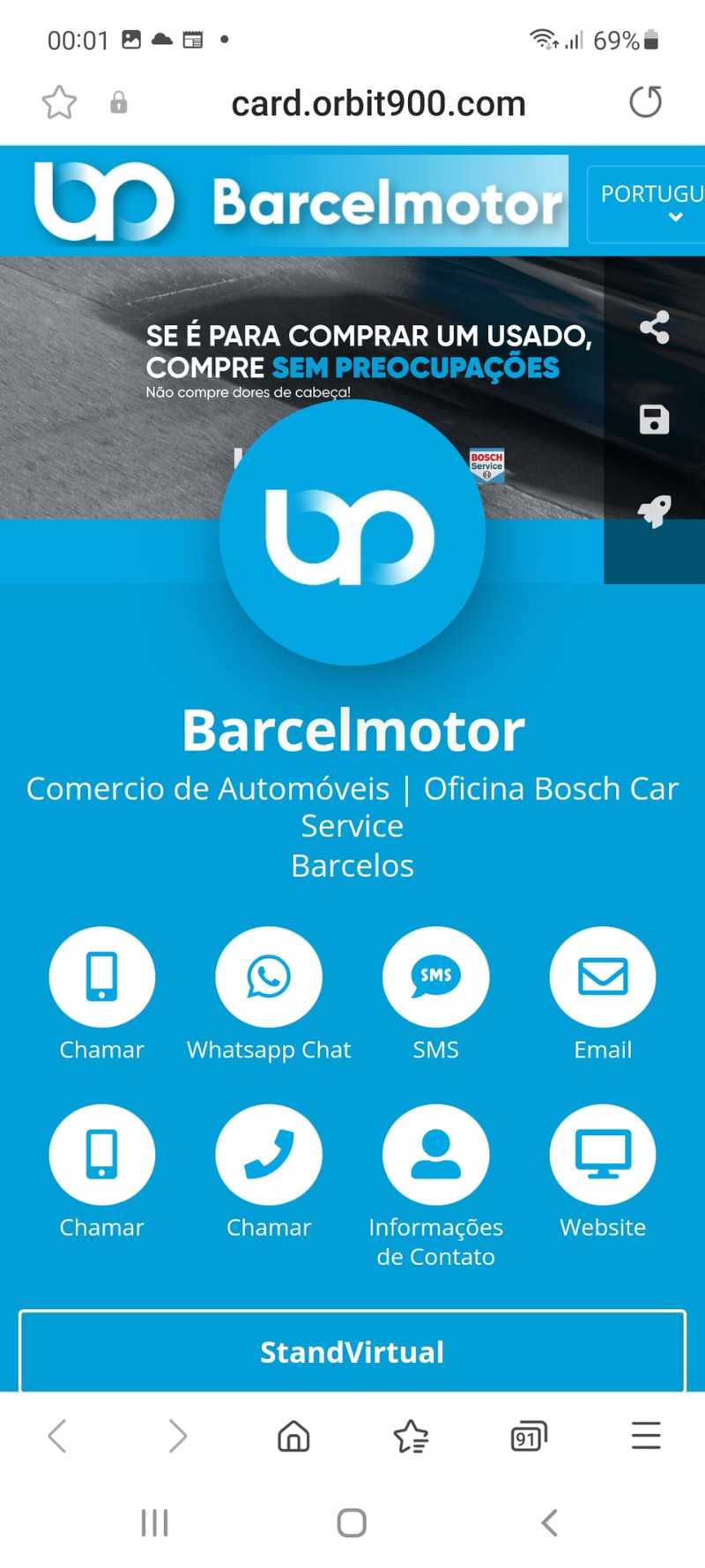Open browser bookmarks star at bottom bar

411,1435
